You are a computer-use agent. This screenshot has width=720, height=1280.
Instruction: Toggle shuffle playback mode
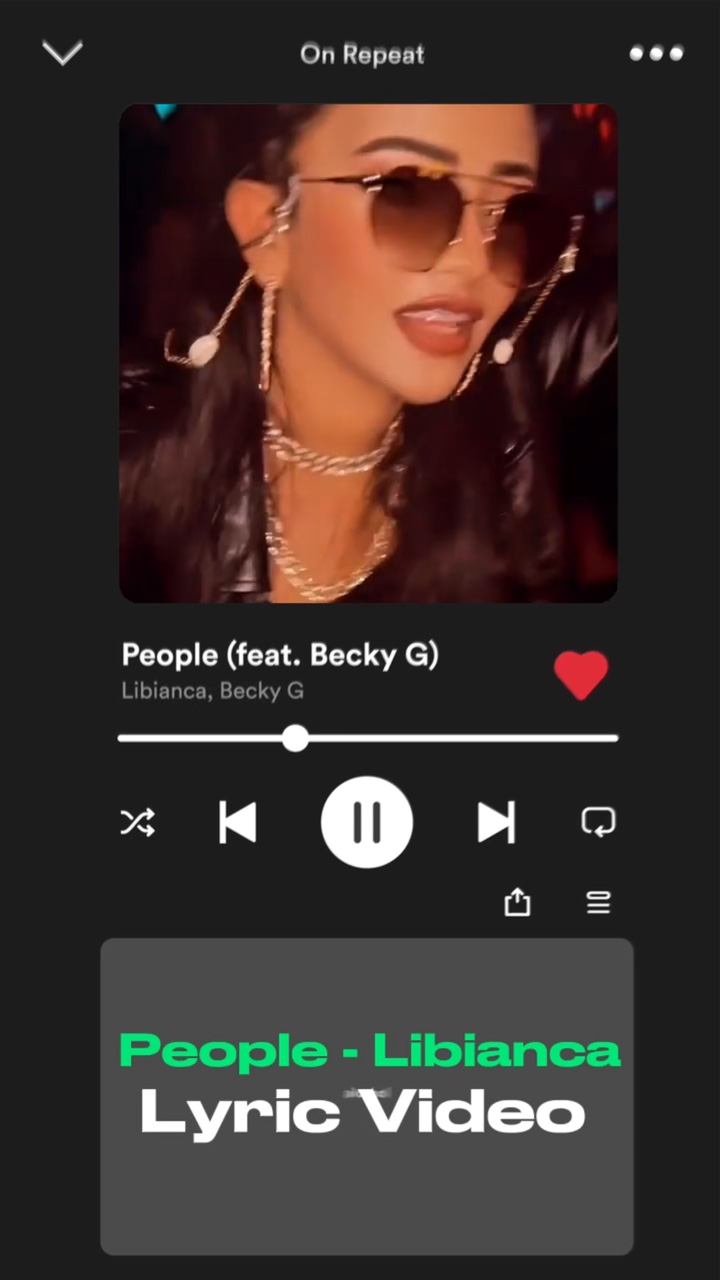pyautogui.click(x=138, y=822)
